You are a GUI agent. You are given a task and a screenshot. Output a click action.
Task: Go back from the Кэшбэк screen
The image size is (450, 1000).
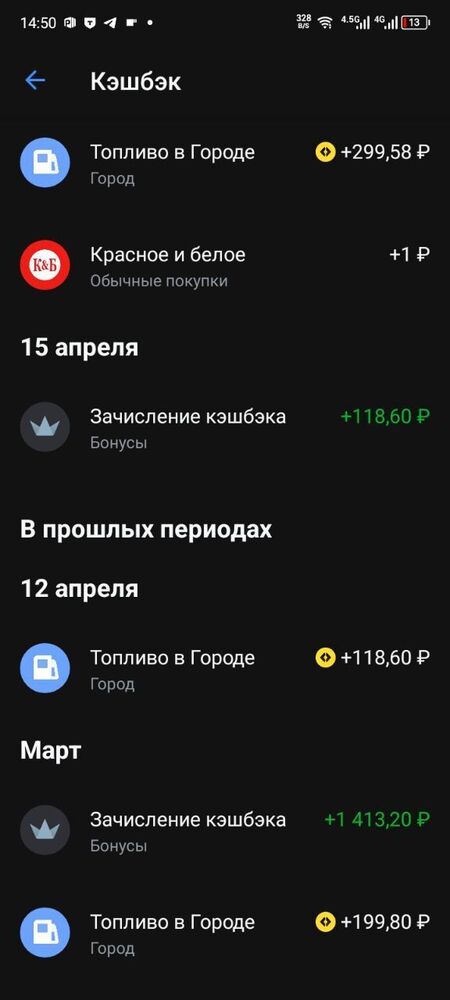(34, 80)
